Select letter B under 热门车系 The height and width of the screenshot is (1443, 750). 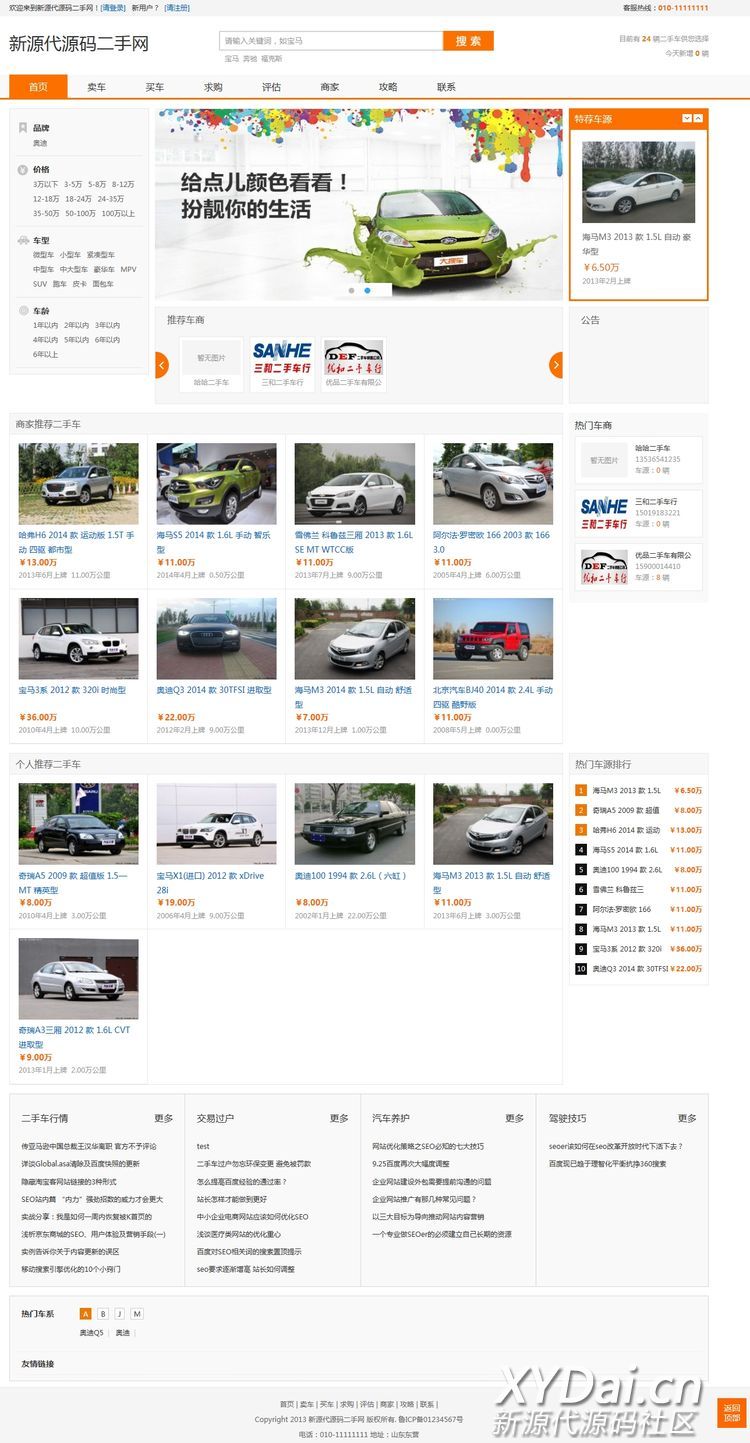click(x=103, y=1314)
